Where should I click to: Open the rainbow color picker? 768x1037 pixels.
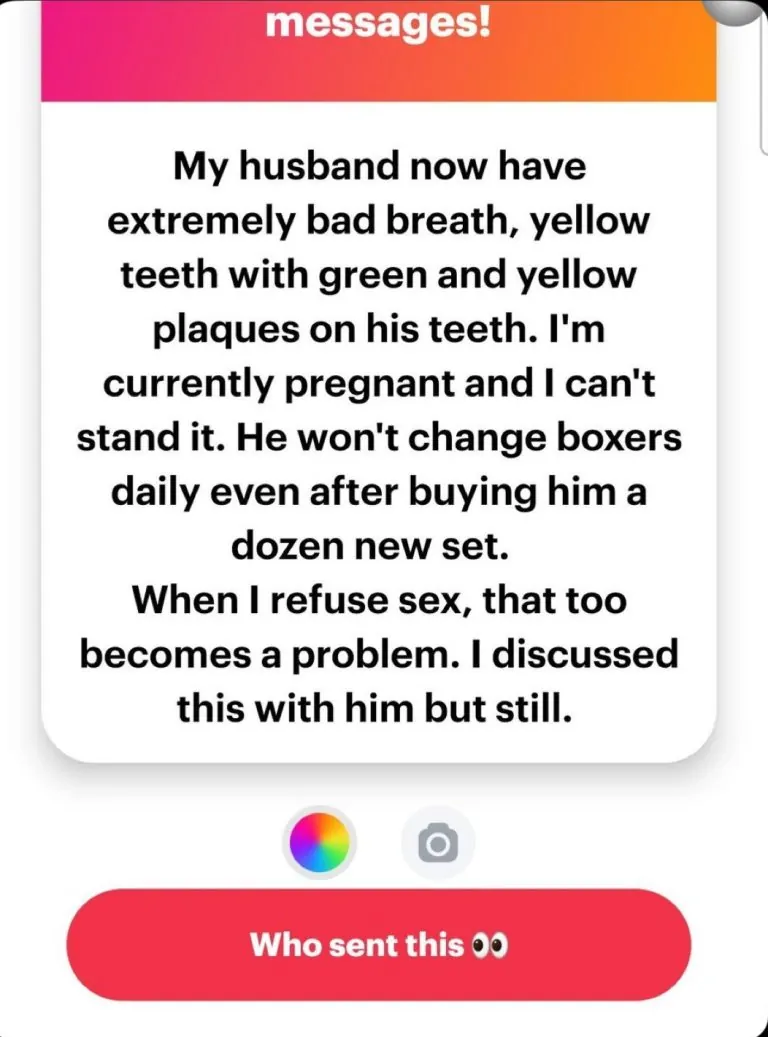click(x=319, y=843)
